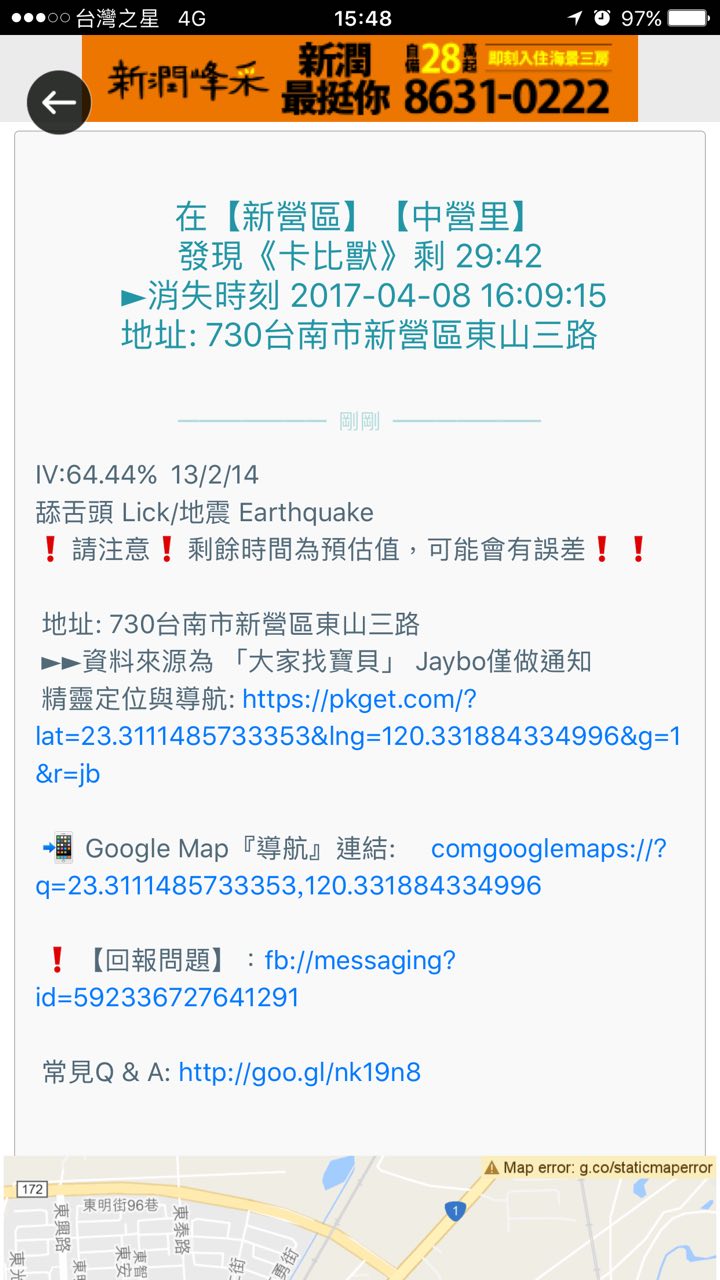The height and width of the screenshot is (1280, 720).
Task: Open the pkget.com location link
Action: pos(358,735)
